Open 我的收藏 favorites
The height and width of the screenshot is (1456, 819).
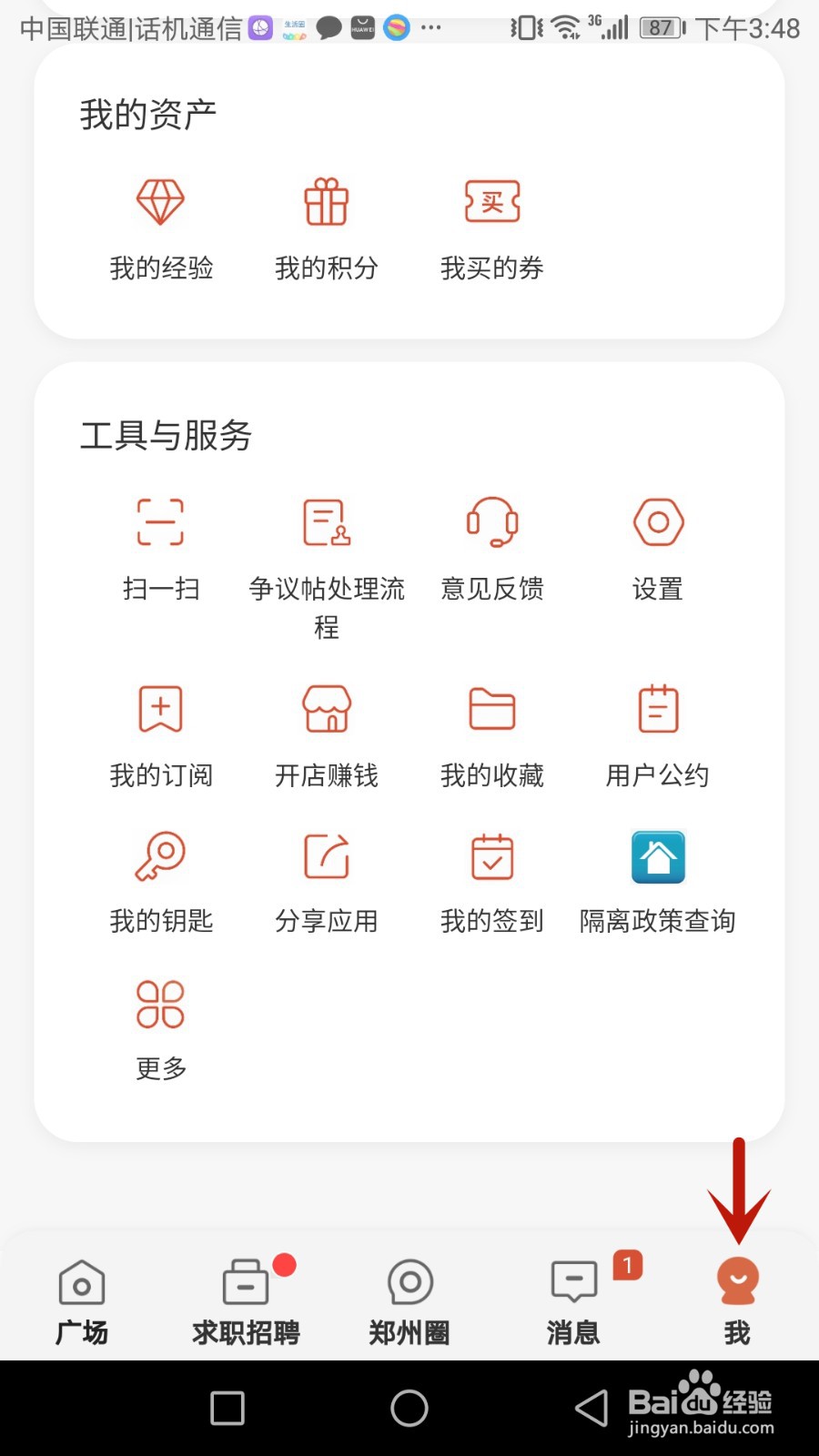pos(491,735)
